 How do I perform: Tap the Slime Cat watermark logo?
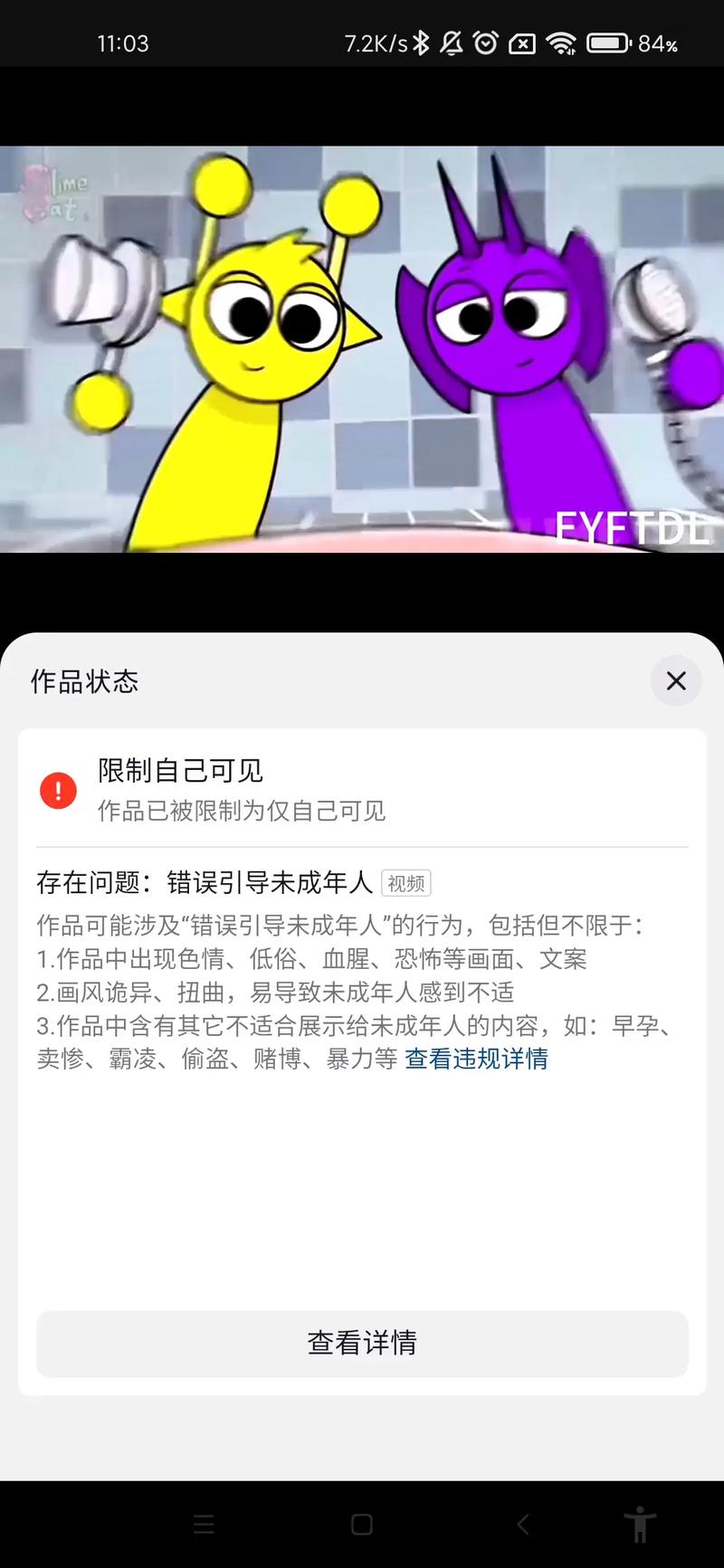point(52,195)
